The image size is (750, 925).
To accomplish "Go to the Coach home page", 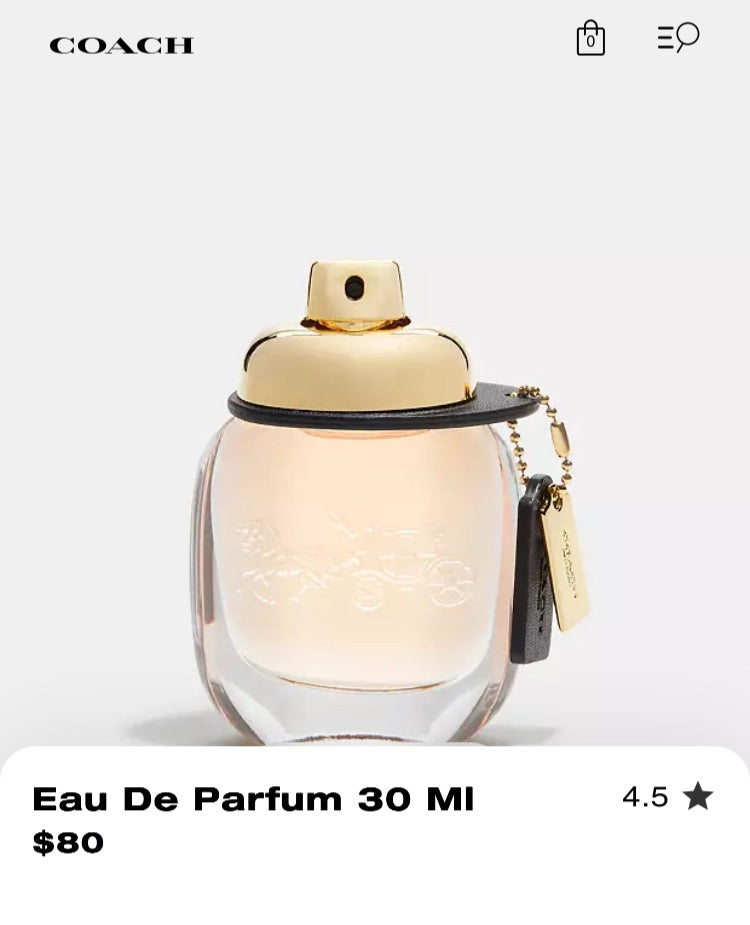I will click(121, 45).
